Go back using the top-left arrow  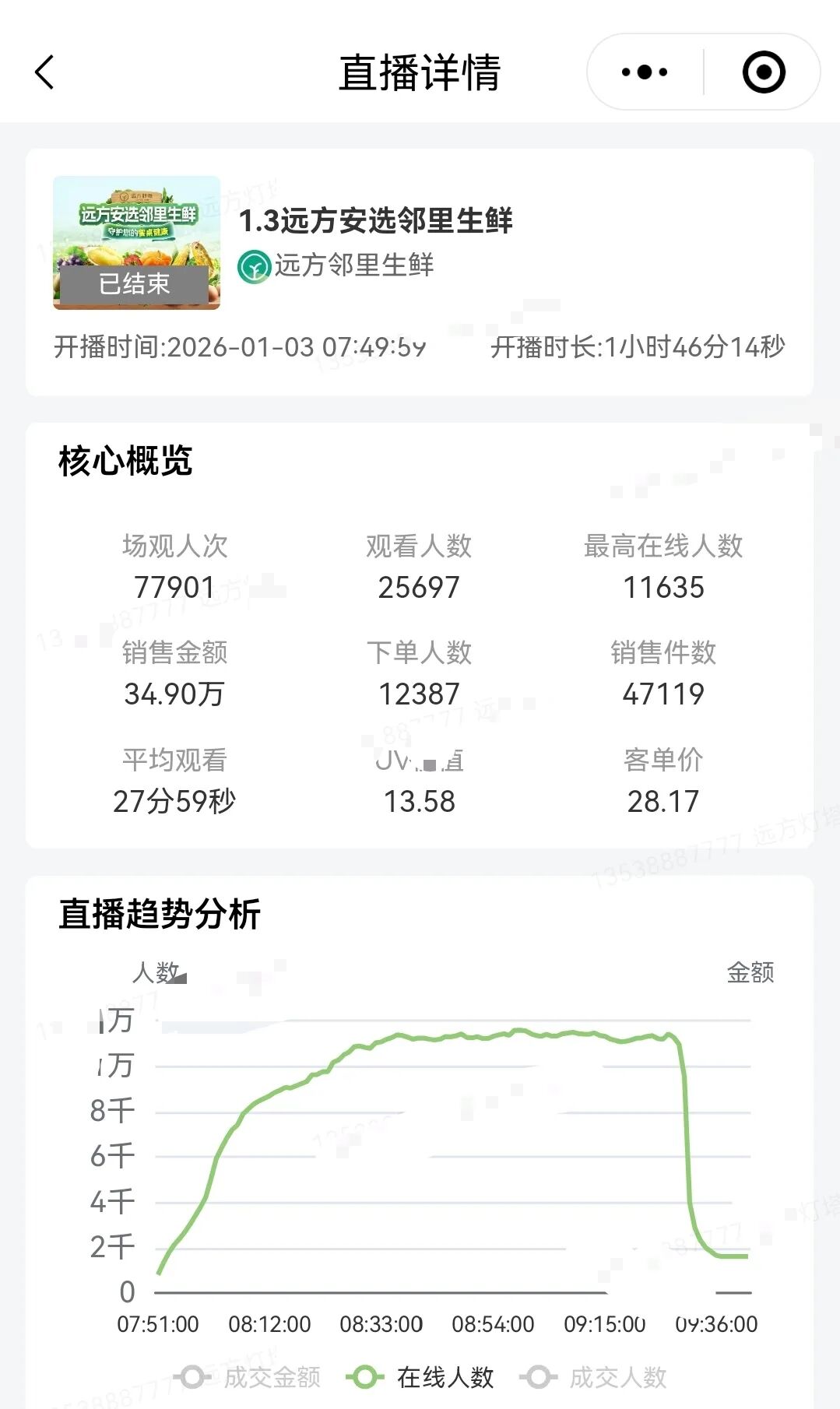[45, 72]
